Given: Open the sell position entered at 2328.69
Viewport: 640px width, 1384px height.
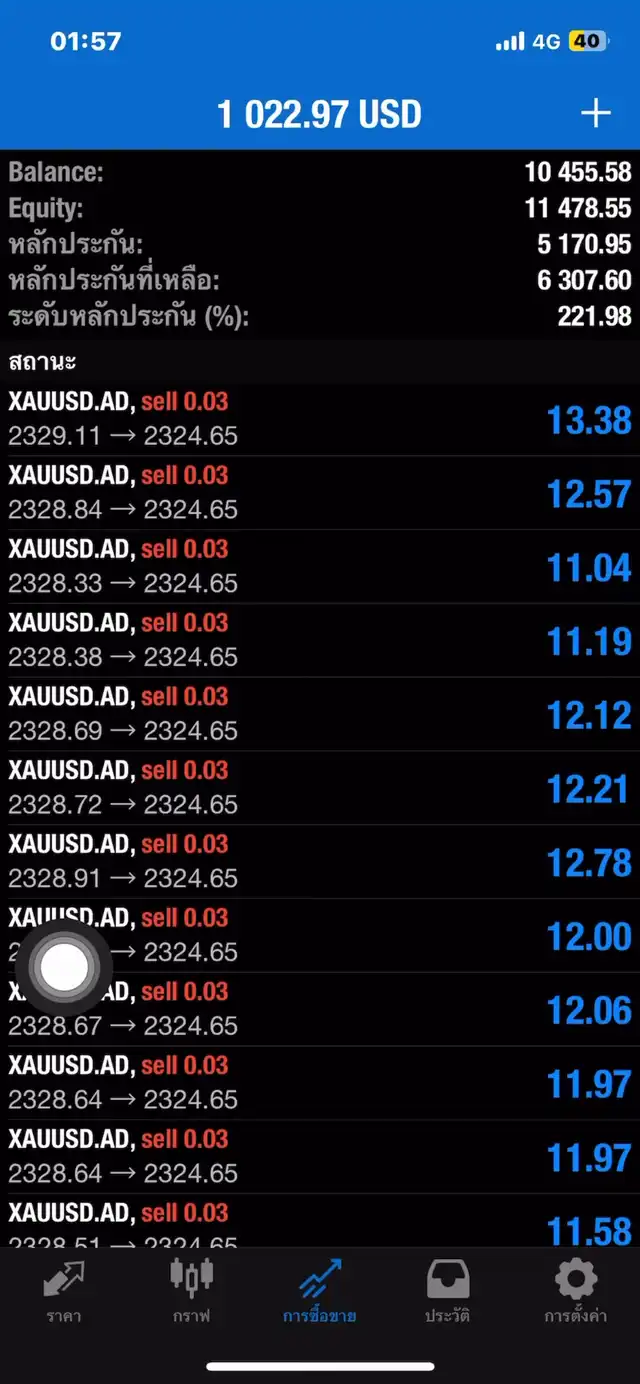Looking at the screenshot, I should (x=320, y=715).
